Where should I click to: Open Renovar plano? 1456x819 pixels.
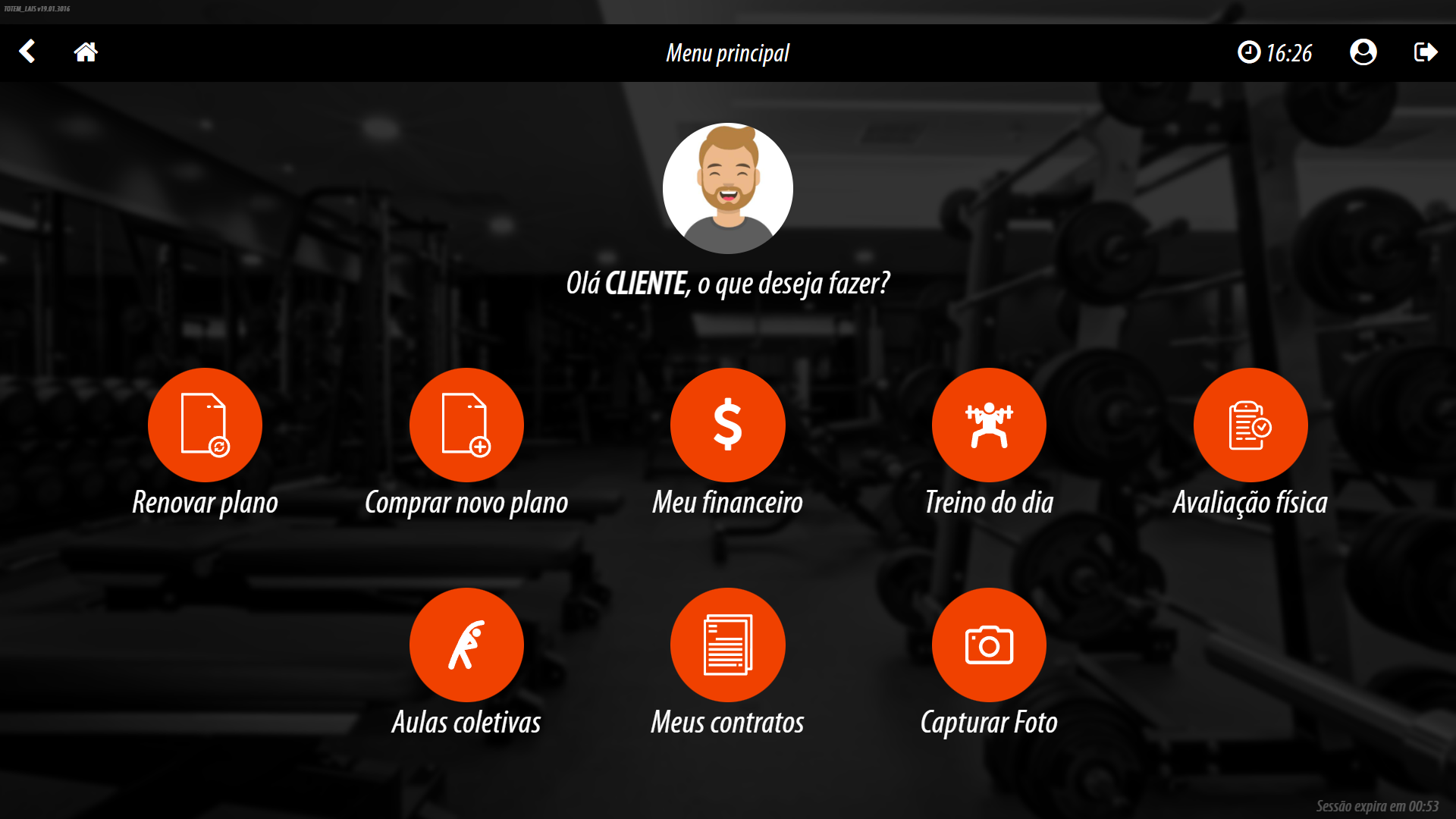coord(205,425)
